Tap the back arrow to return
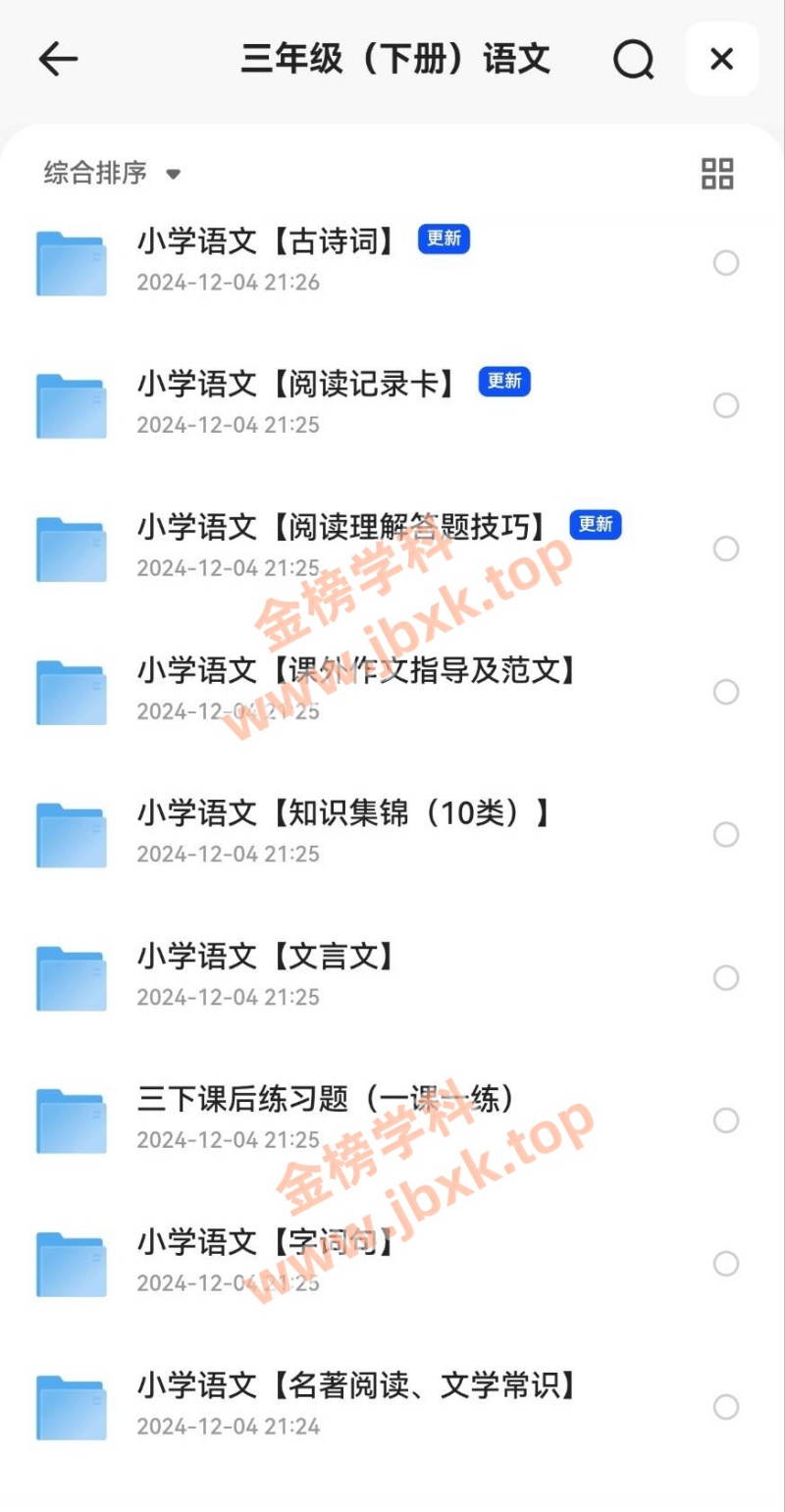The width and height of the screenshot is (785, 1512). click(59, 59)
